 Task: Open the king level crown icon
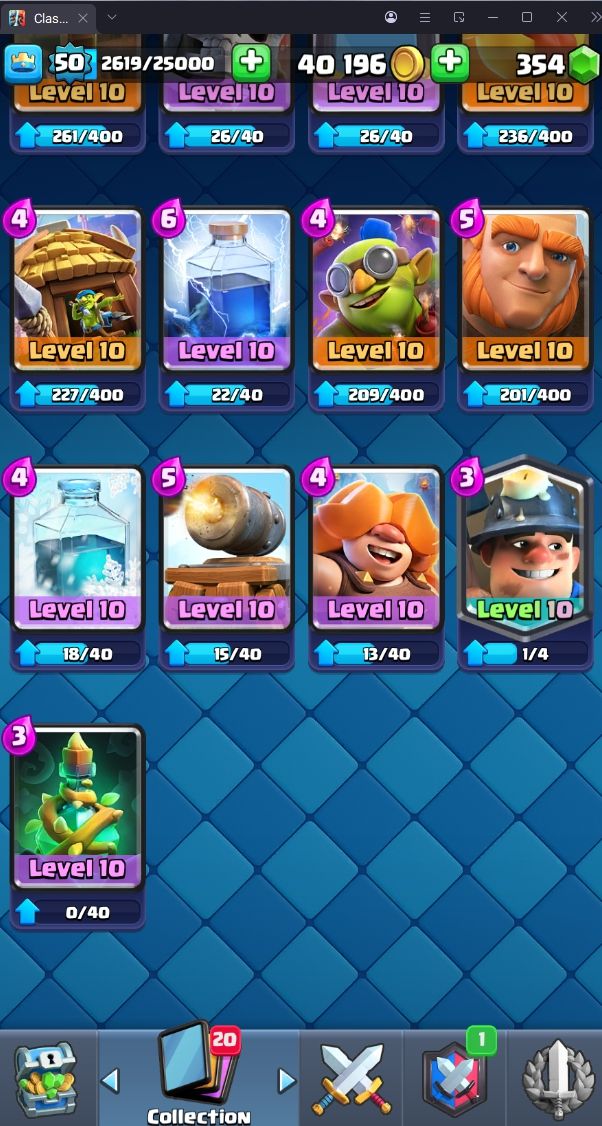pyautogui.click(x=24, y=64)
